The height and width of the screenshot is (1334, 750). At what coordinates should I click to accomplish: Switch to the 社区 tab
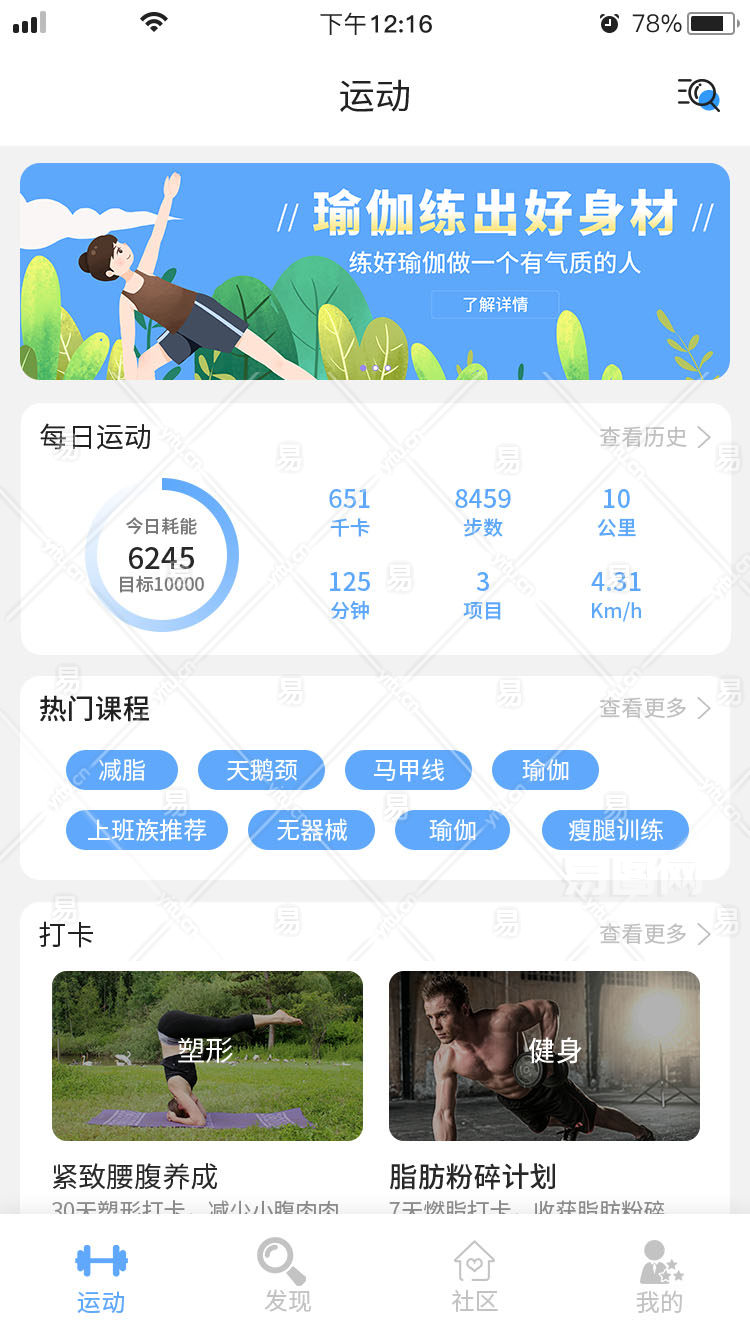pos(474,1274)
